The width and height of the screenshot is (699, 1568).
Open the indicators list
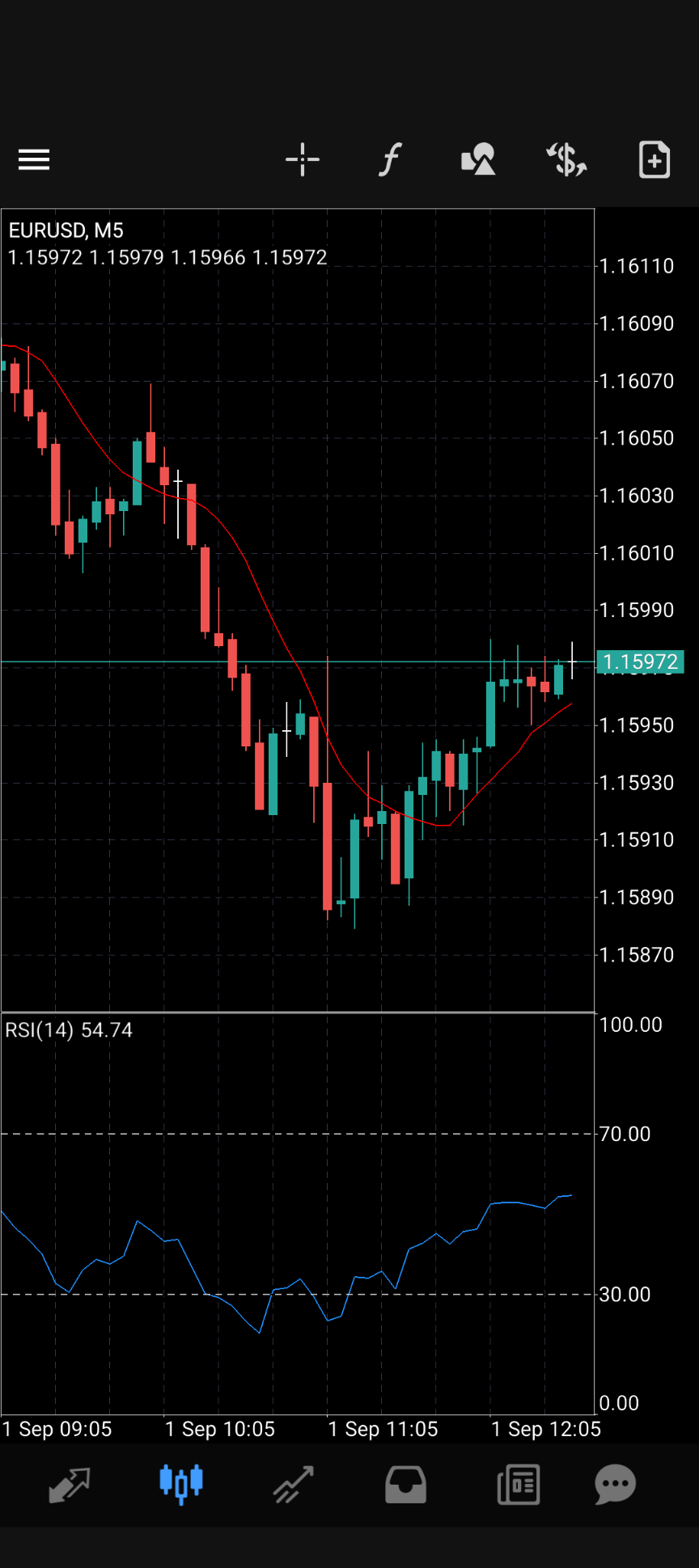[390, 159]
